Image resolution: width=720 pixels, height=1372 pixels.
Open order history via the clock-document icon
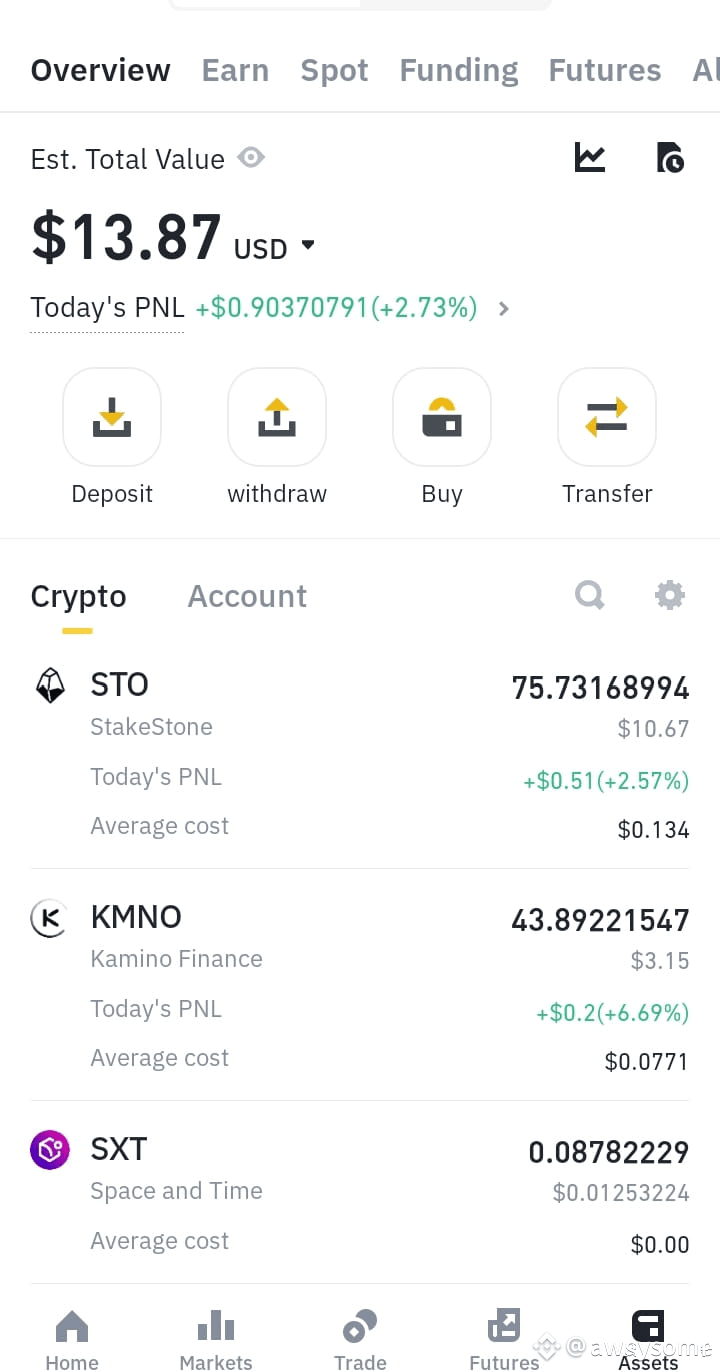pyautogui.click(x=670, y=157)
